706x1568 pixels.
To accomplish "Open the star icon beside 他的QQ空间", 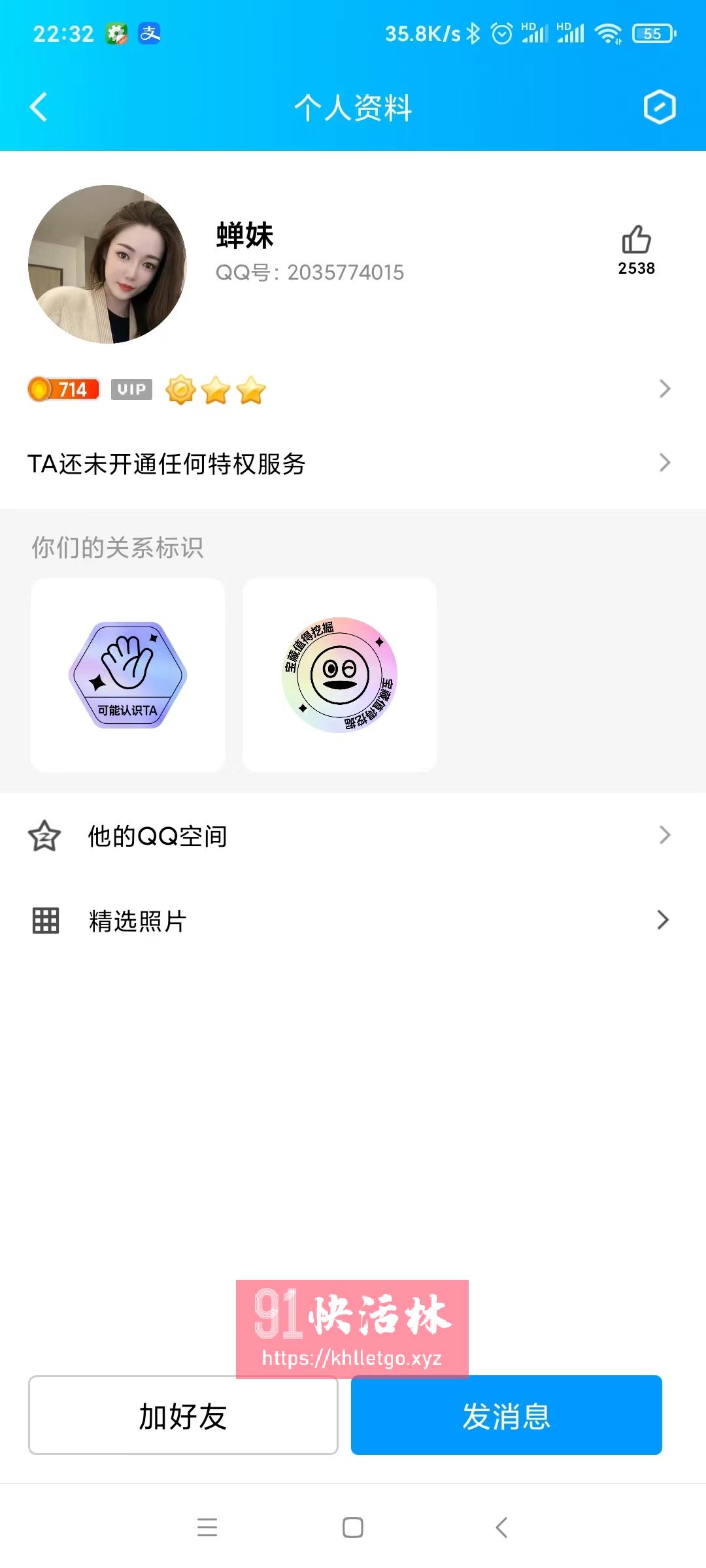I will (x=43, y=835).
